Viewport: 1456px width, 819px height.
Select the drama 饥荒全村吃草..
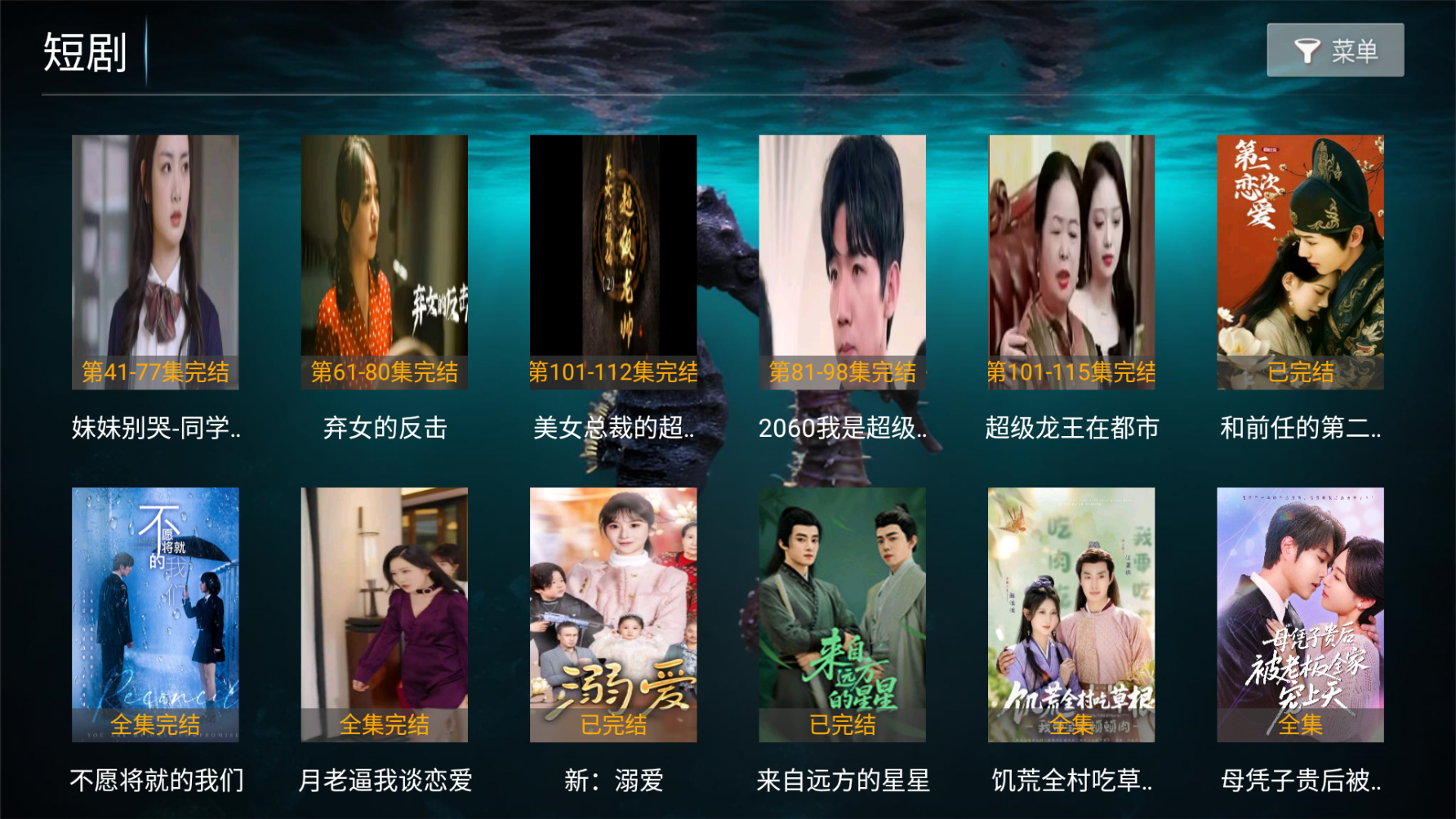[1071, 614]
